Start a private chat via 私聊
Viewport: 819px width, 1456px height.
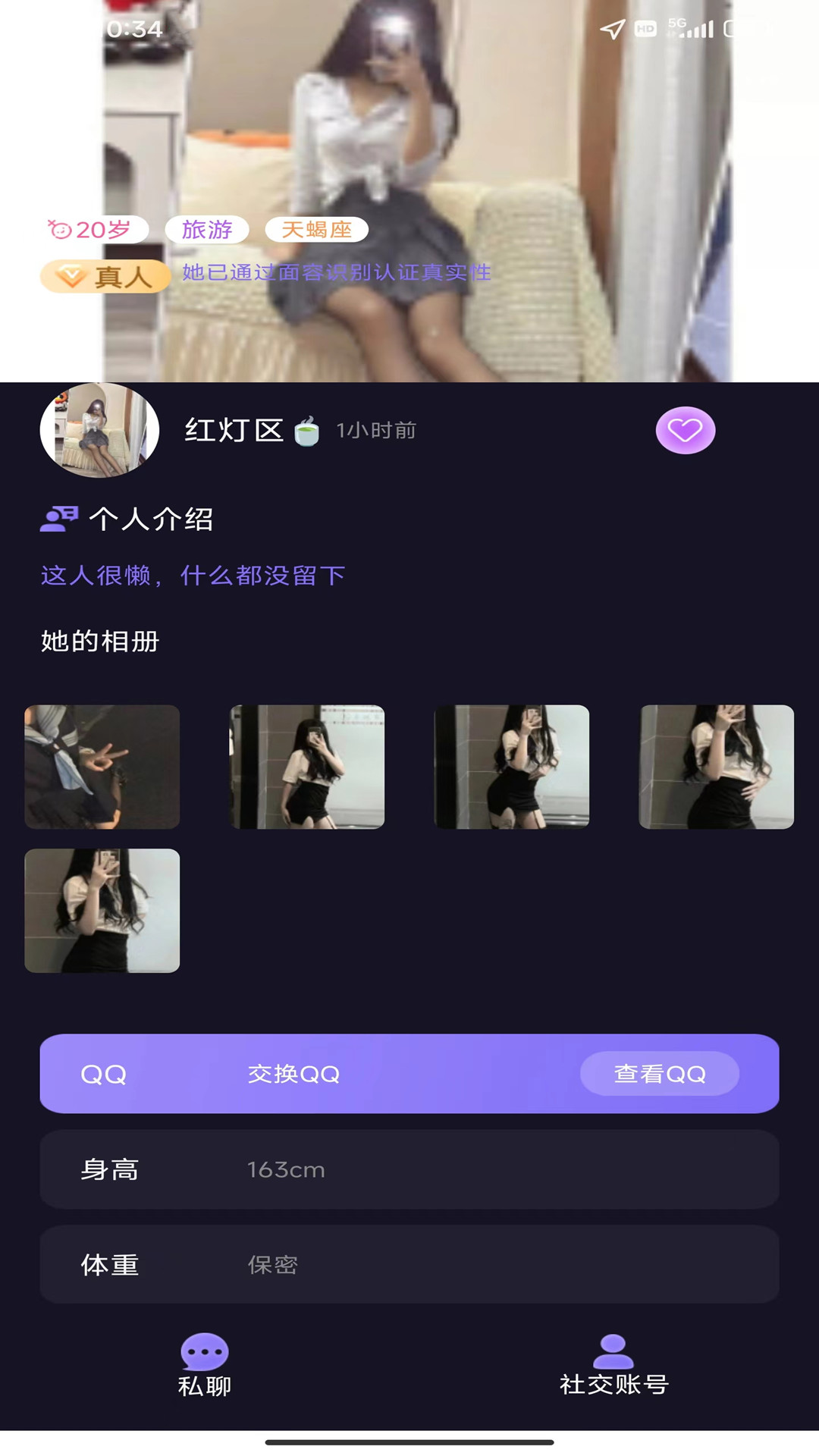point(205,1365)
